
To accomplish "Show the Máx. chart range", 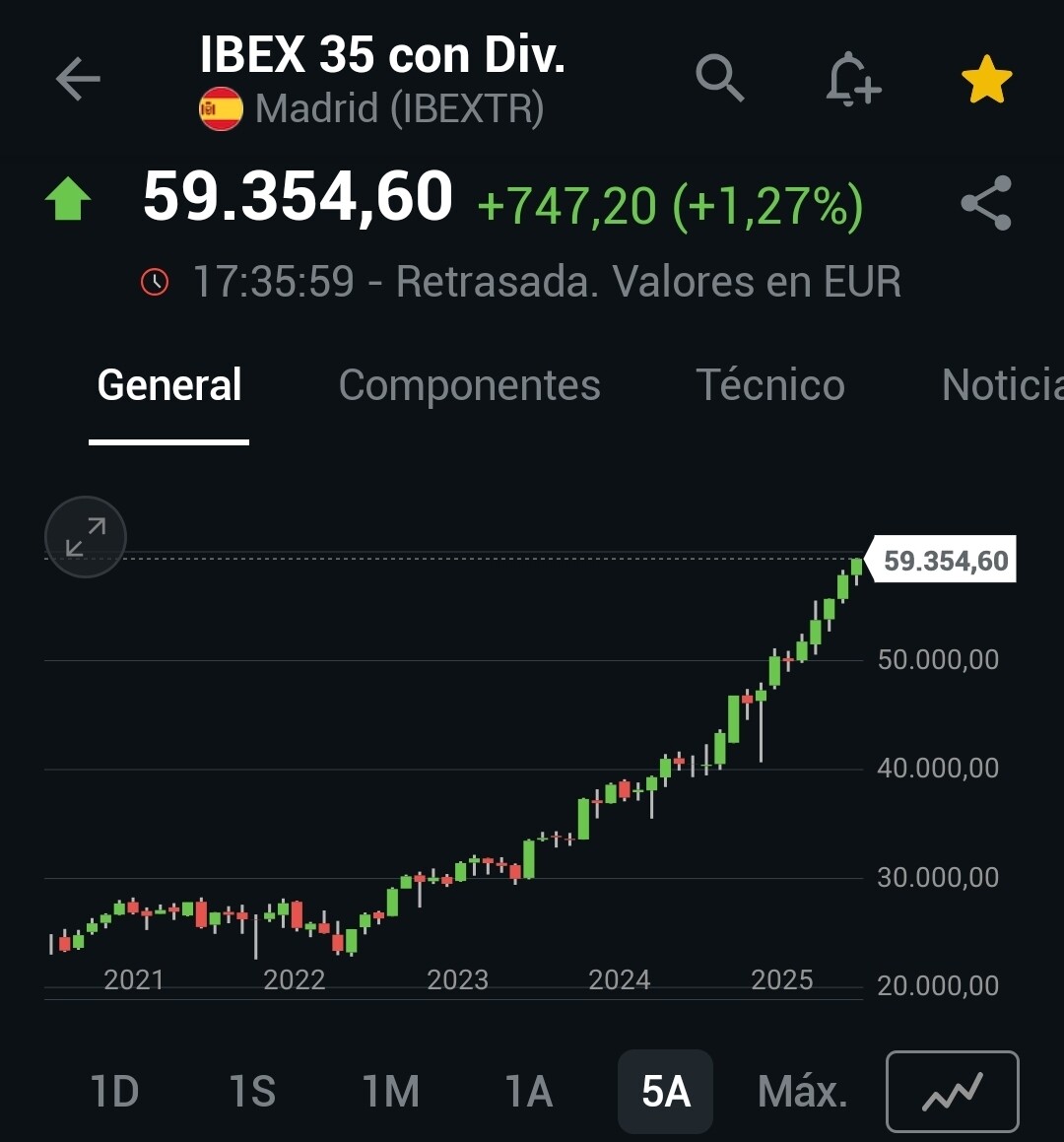I will click(802, 1092).
